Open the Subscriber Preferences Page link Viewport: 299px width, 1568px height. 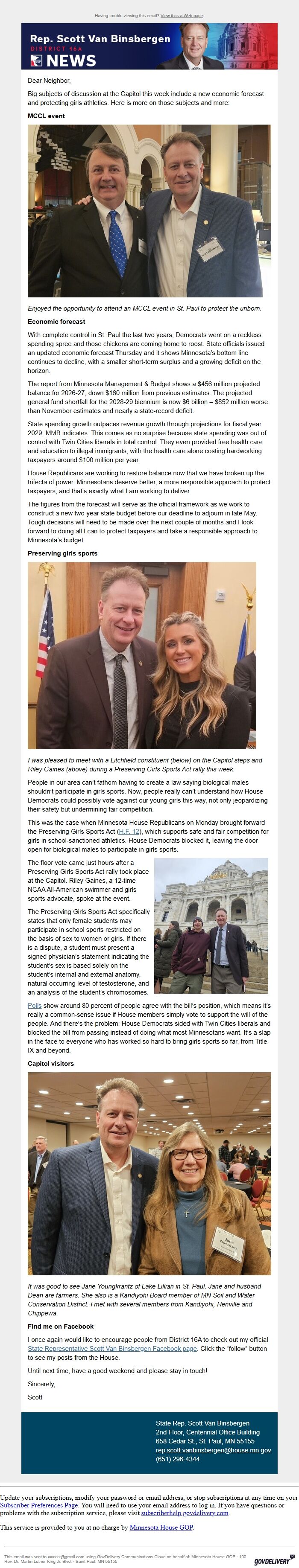[x=38, y=1505]
